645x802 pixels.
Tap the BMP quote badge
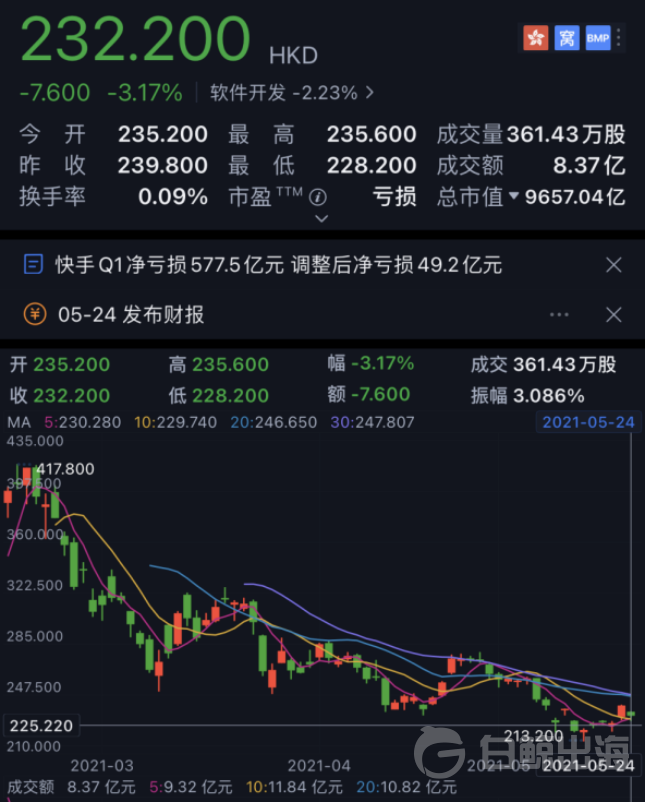[x=598, y=38]
